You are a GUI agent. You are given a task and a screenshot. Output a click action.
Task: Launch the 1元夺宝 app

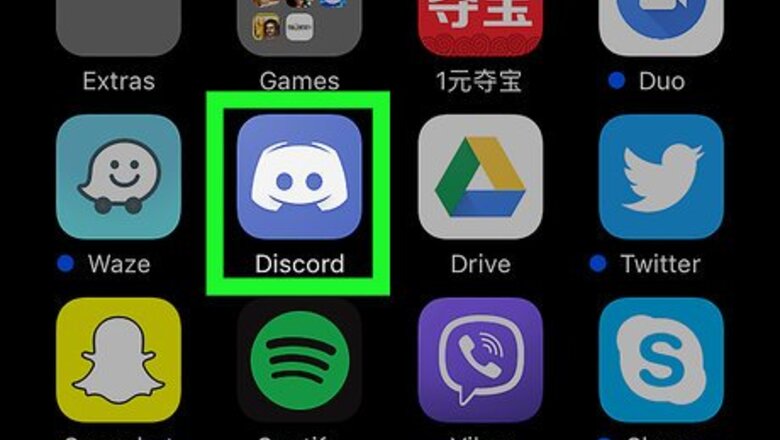pyautogui.click(x=480, y=25)
